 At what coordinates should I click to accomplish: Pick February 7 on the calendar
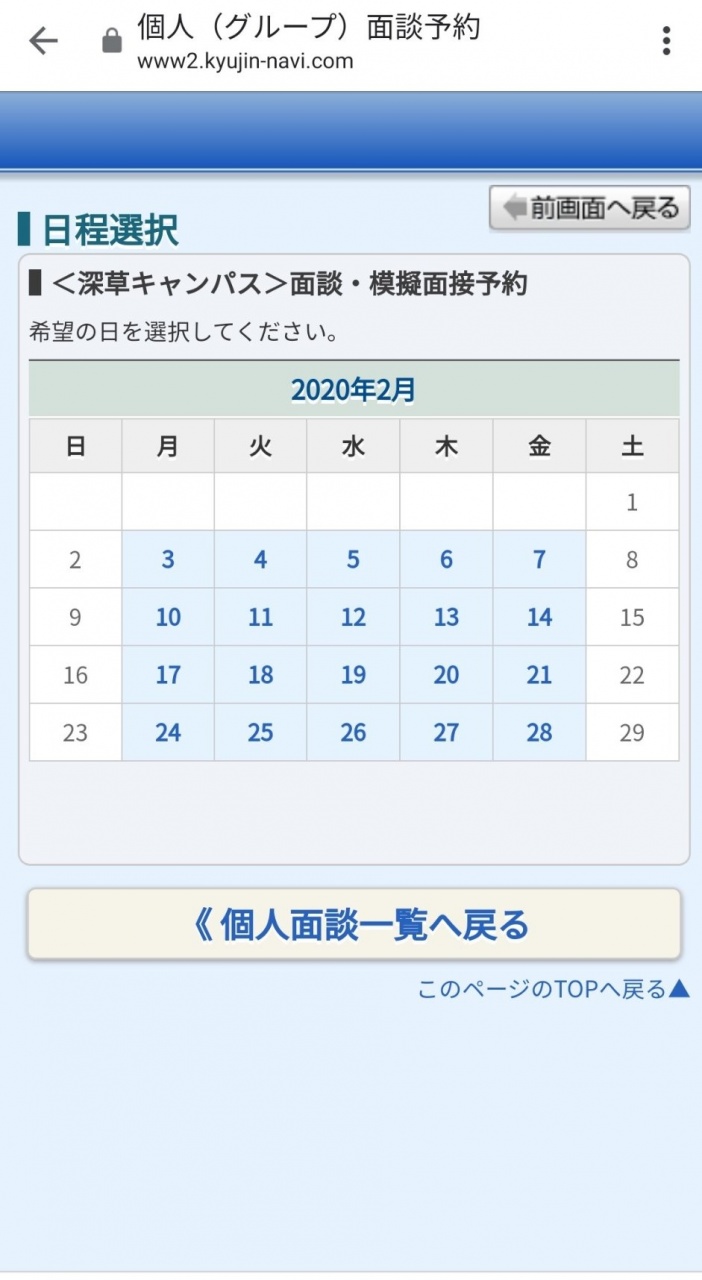(x=539, y=560)
